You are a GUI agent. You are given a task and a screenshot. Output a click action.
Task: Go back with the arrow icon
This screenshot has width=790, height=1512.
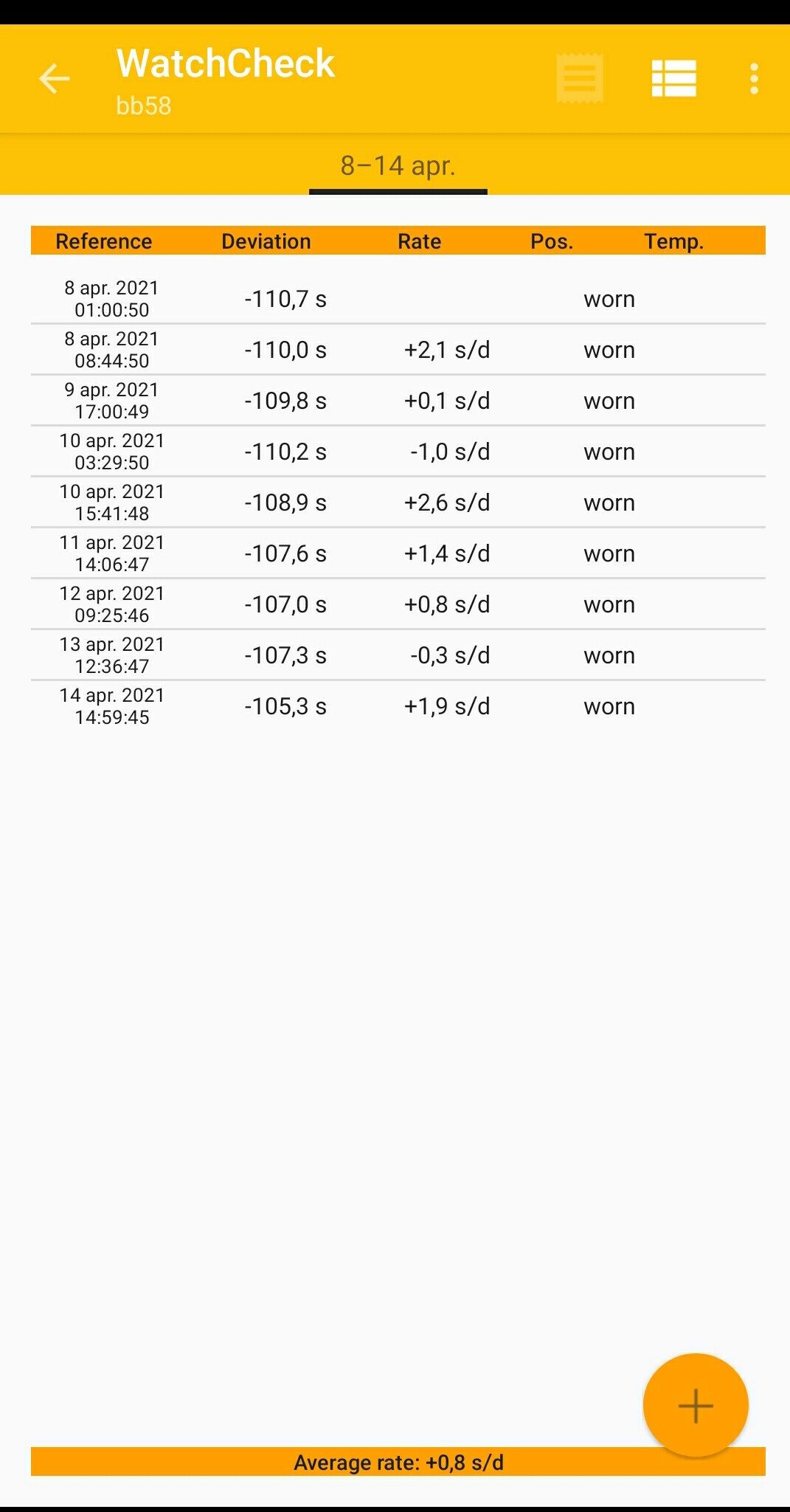[x=54, y=78]
